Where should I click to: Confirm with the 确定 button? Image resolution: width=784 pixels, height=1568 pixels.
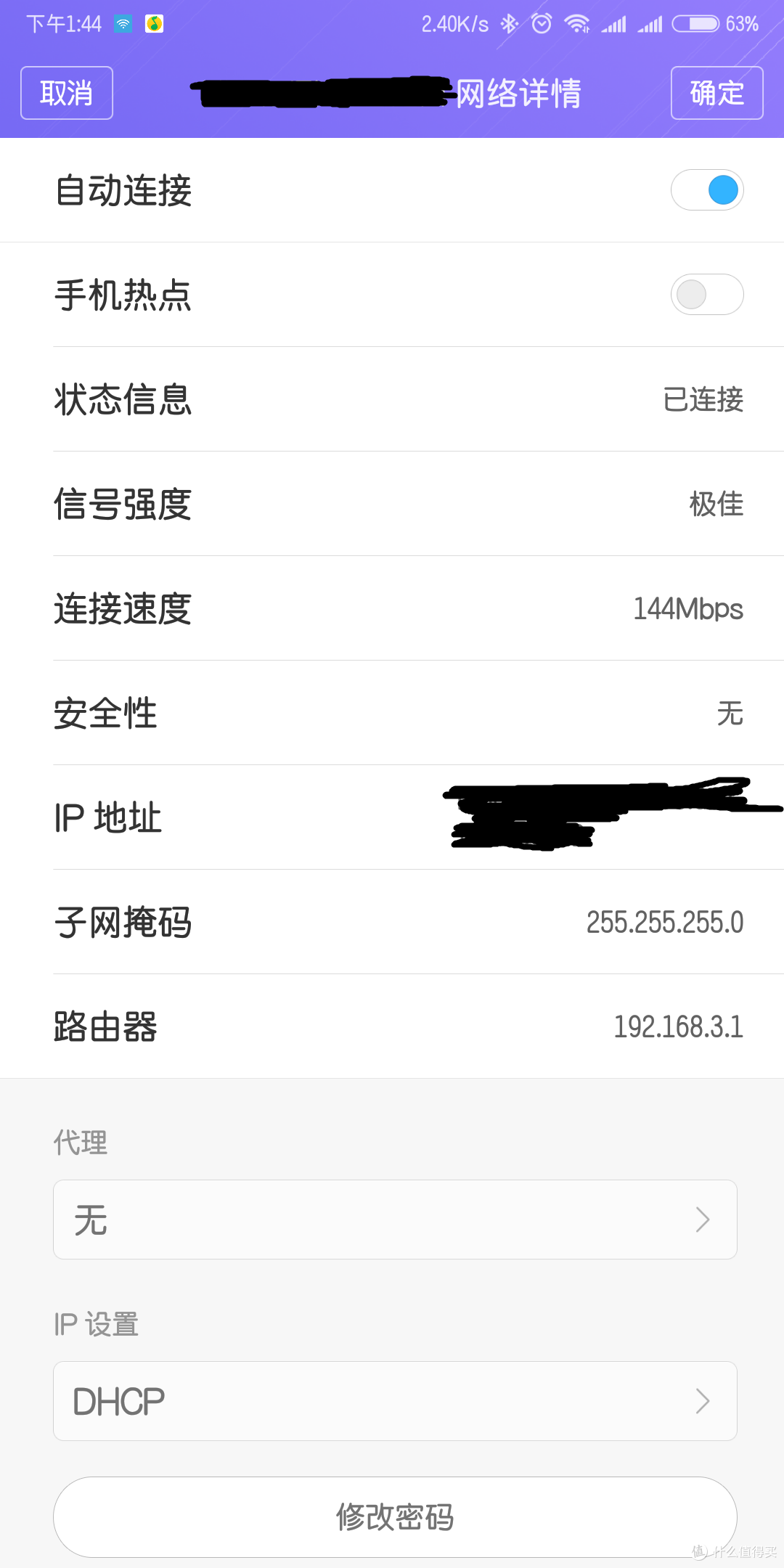click(716, 93)
